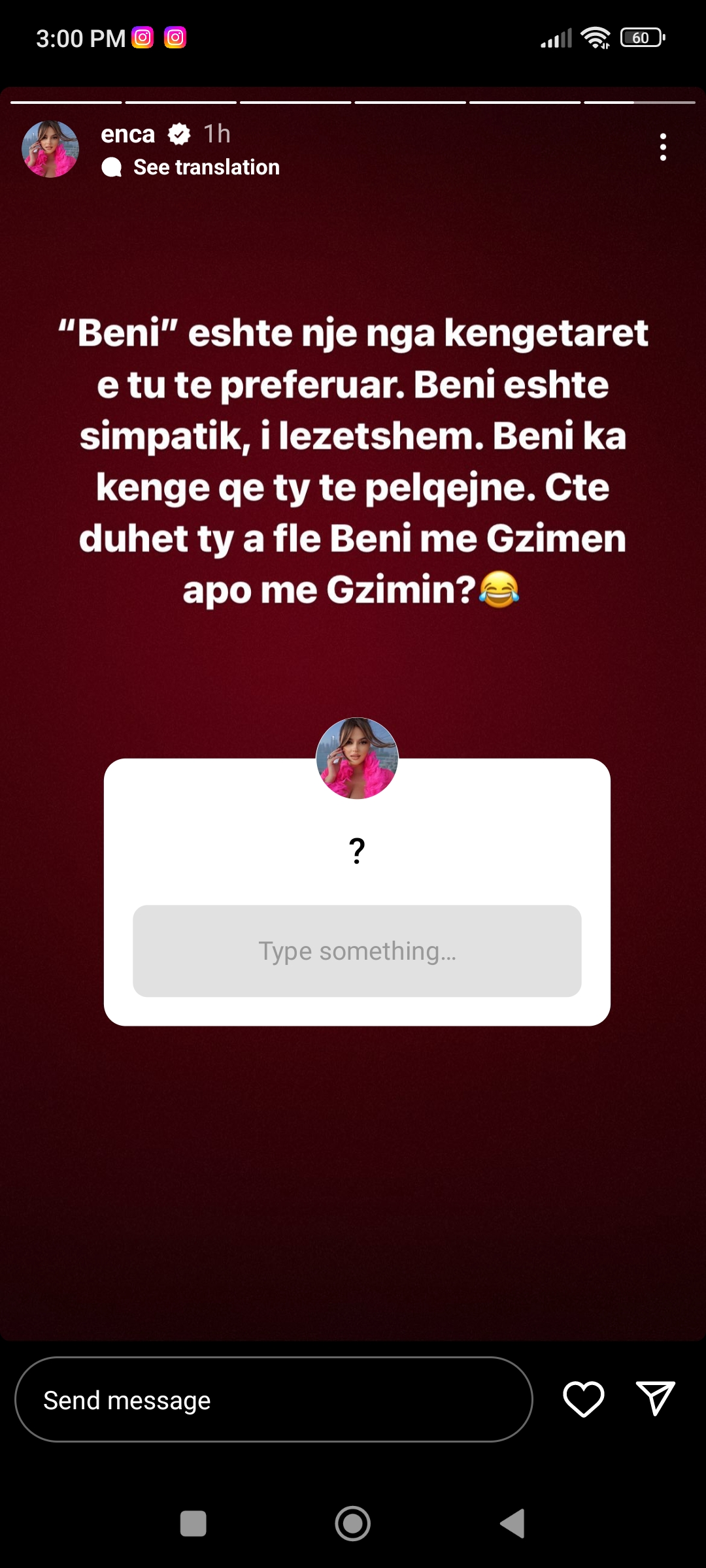Open enca's profile picture

pyautogui.click(x=50, y=149)
